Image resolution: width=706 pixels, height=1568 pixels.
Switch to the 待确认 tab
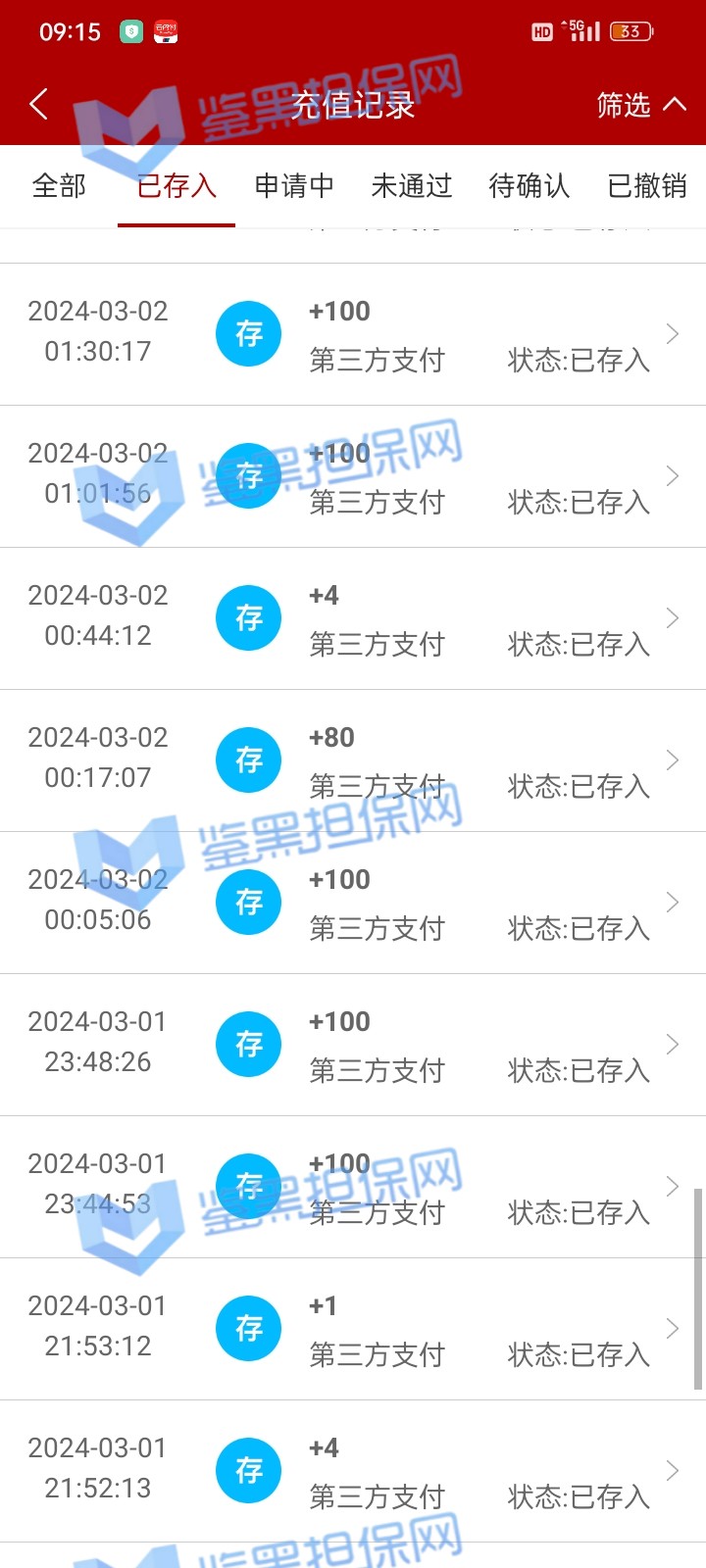coord(529,186)
